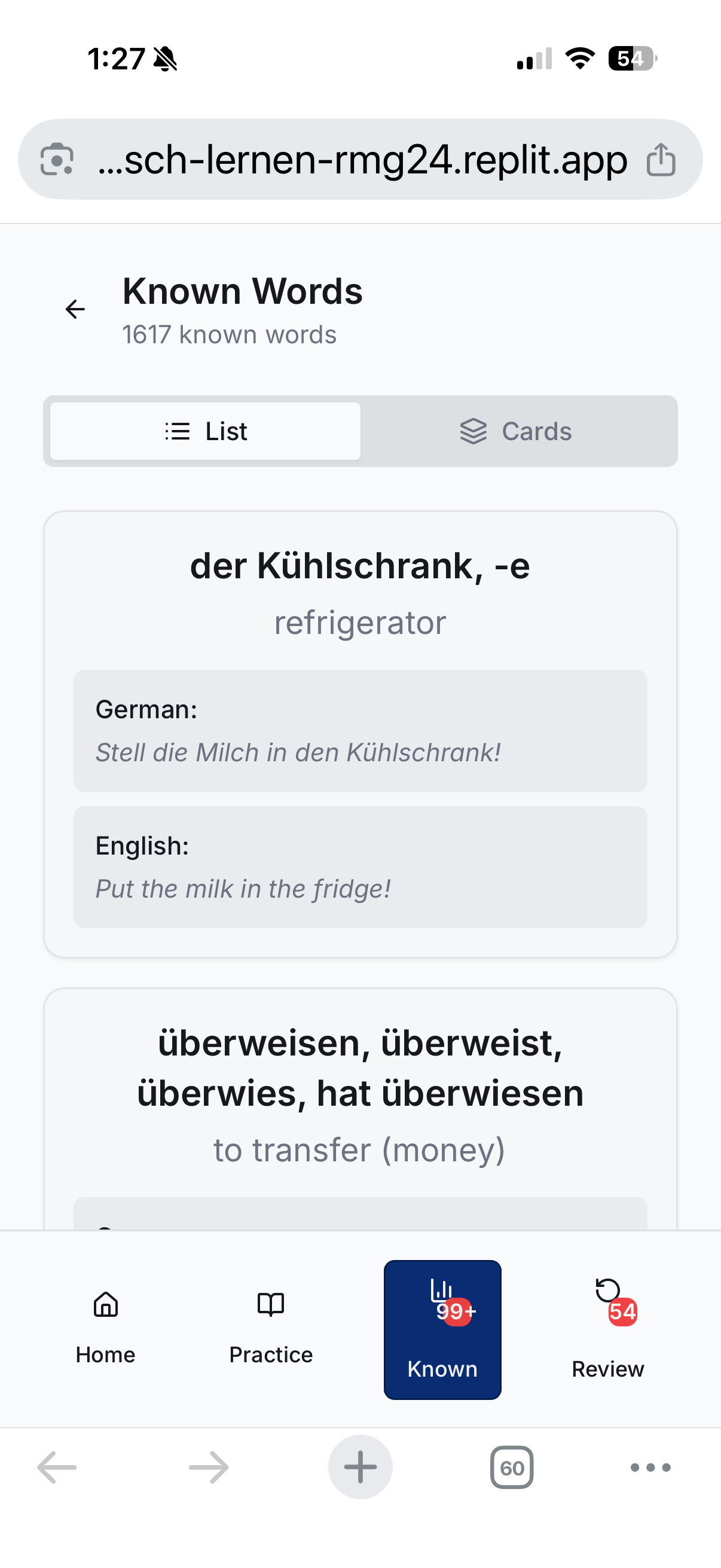The image size is (721, 1568).
Task: Tap the address bar URL
Action: 360,160
